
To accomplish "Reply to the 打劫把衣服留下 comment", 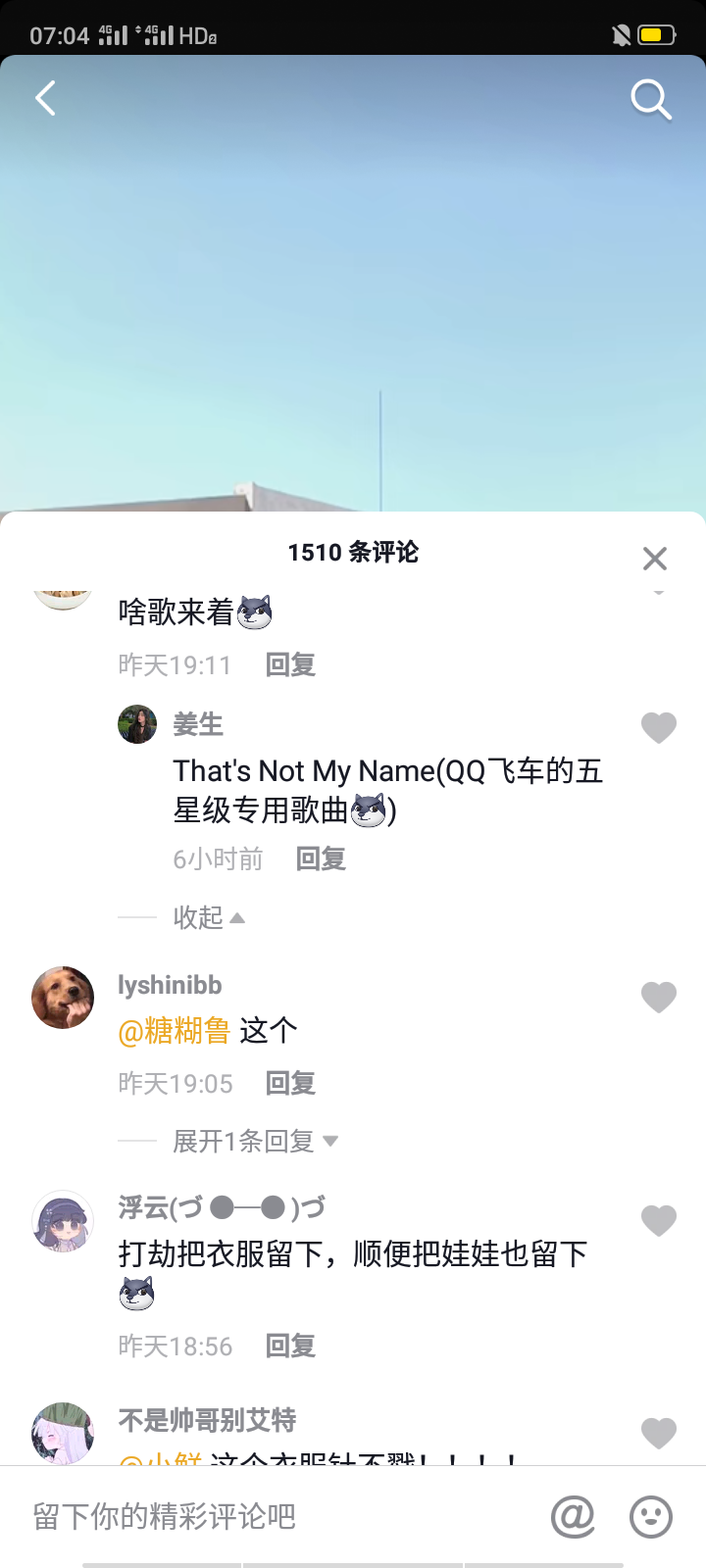I will point(290,1347).
